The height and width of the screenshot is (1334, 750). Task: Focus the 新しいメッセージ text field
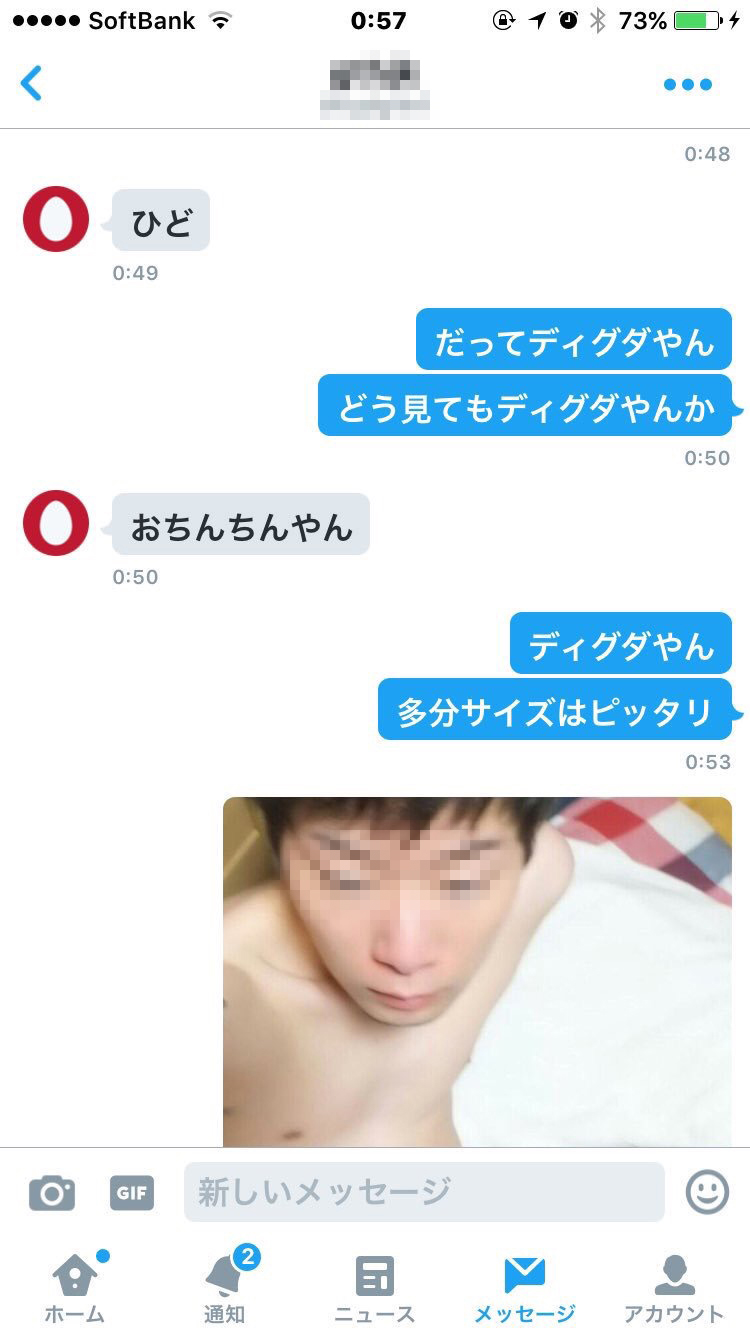424,1192
